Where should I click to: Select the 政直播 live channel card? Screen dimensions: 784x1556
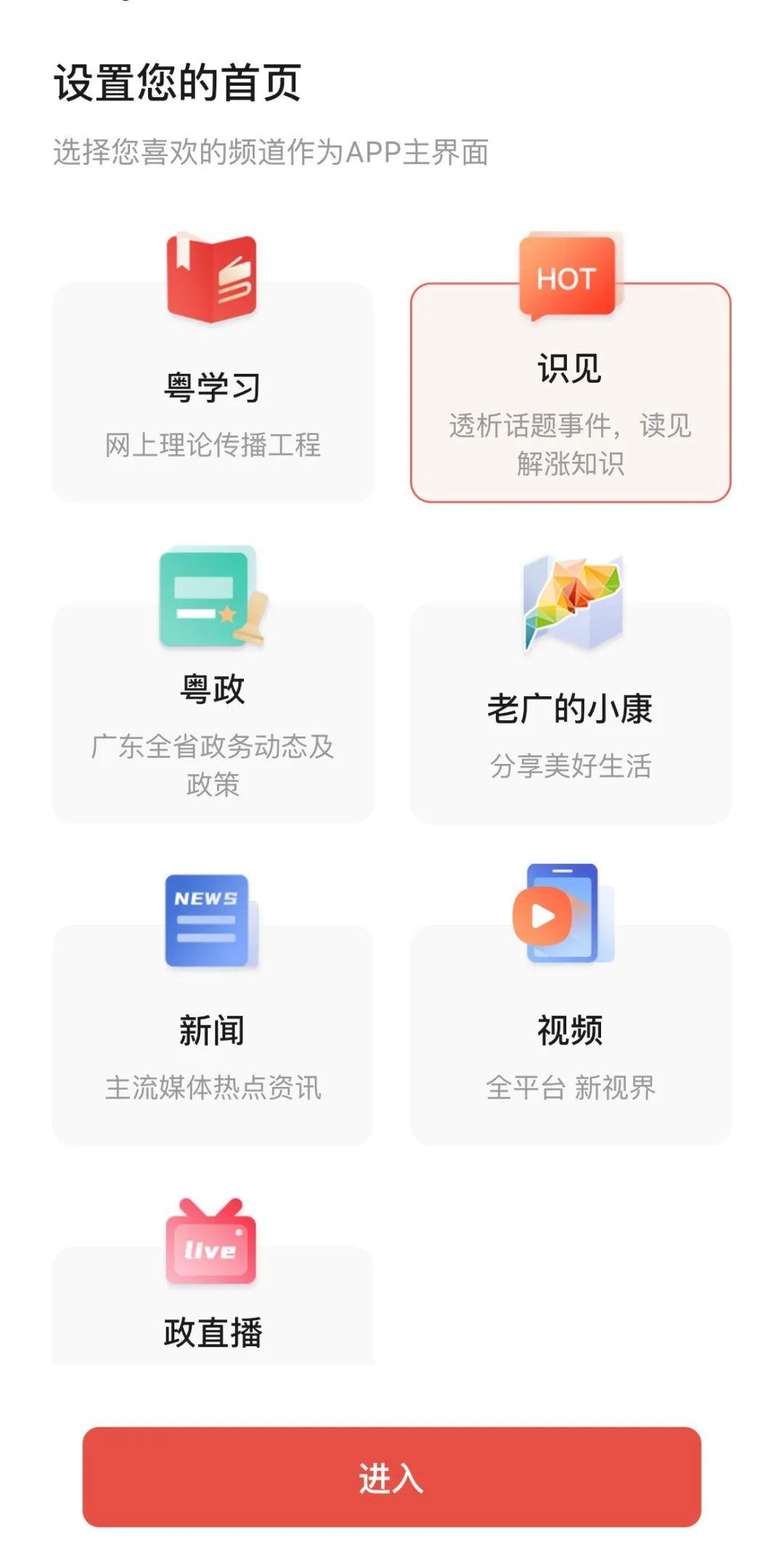coord(213,1306)
